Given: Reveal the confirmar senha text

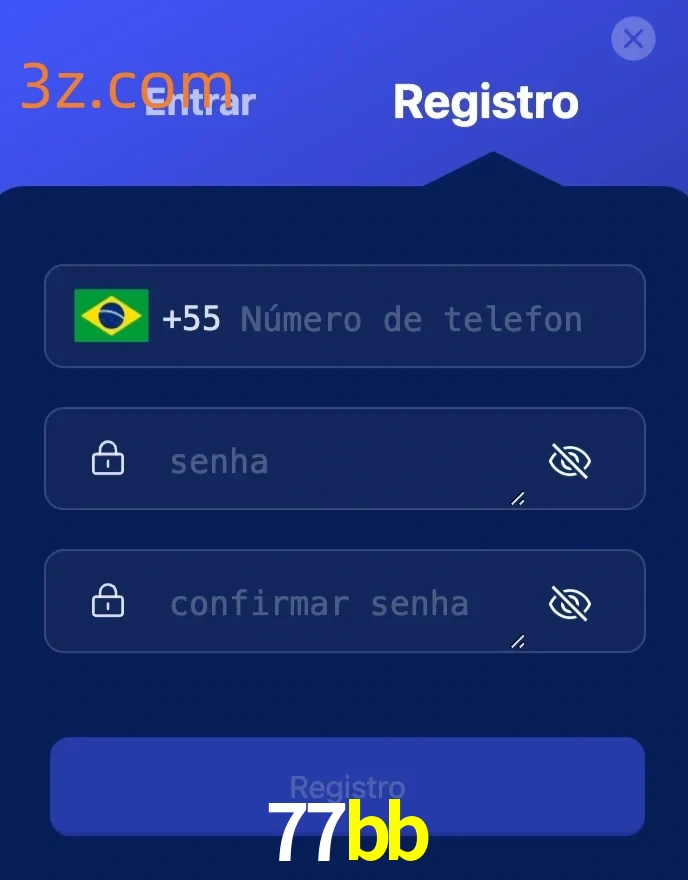Looking at the screenshot, I should (x=570, y=603).
